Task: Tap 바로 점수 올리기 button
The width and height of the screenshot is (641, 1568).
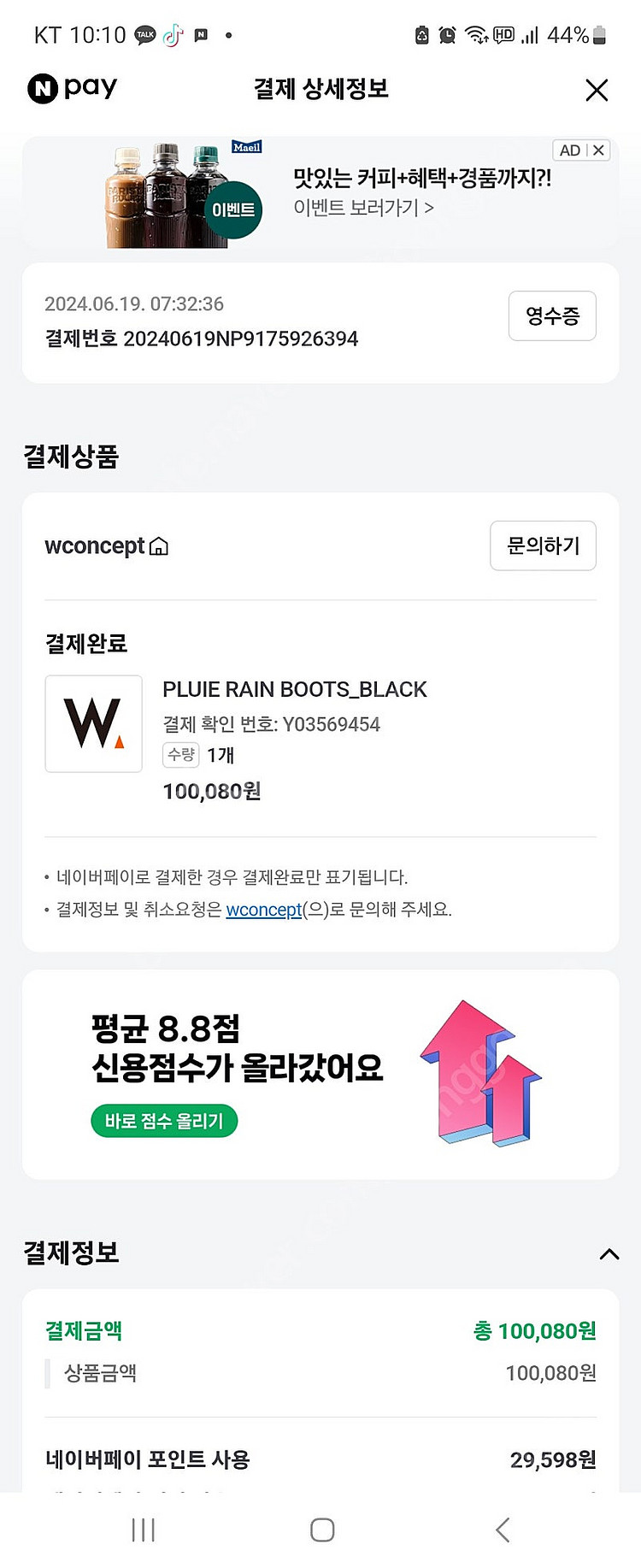Action: point(164,1121)
